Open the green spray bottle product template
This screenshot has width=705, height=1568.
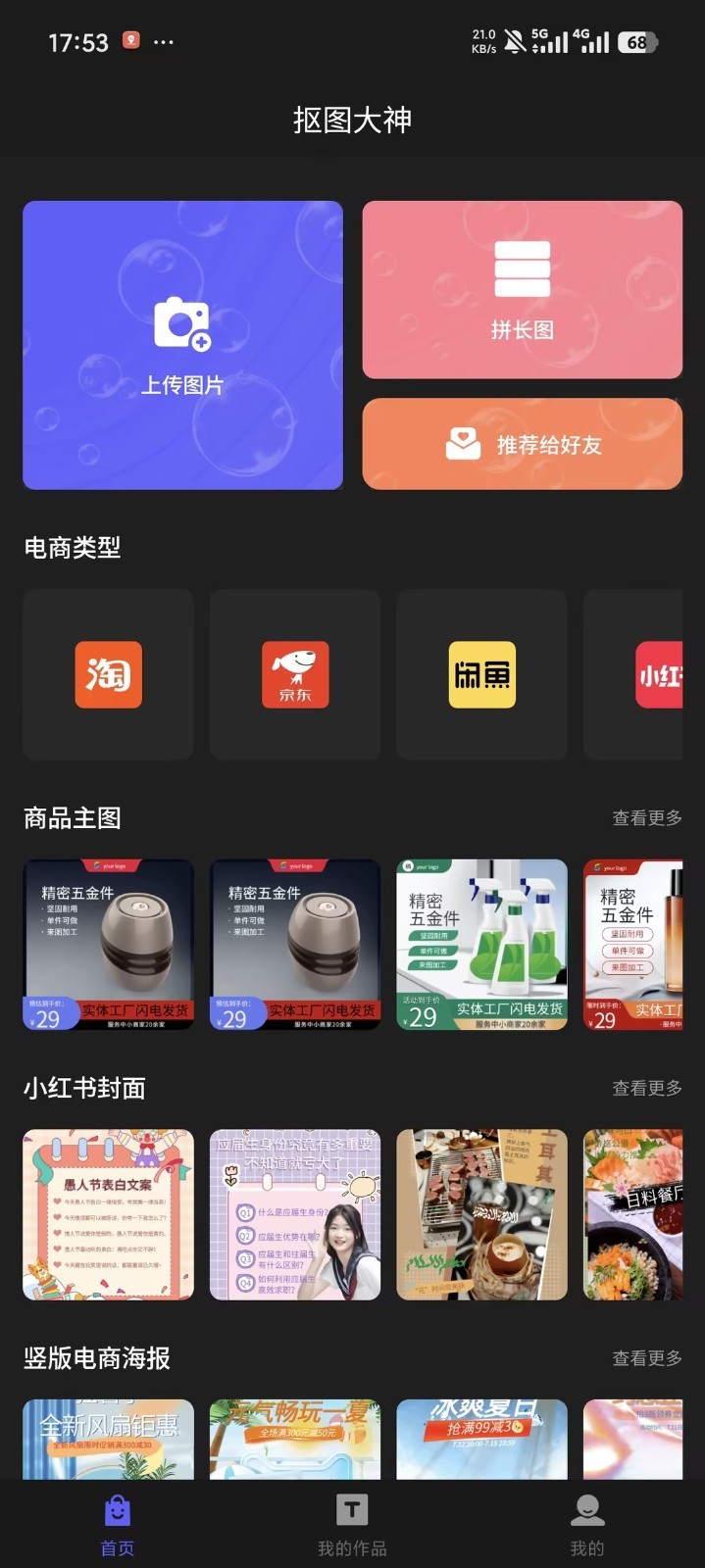(481, 945)
